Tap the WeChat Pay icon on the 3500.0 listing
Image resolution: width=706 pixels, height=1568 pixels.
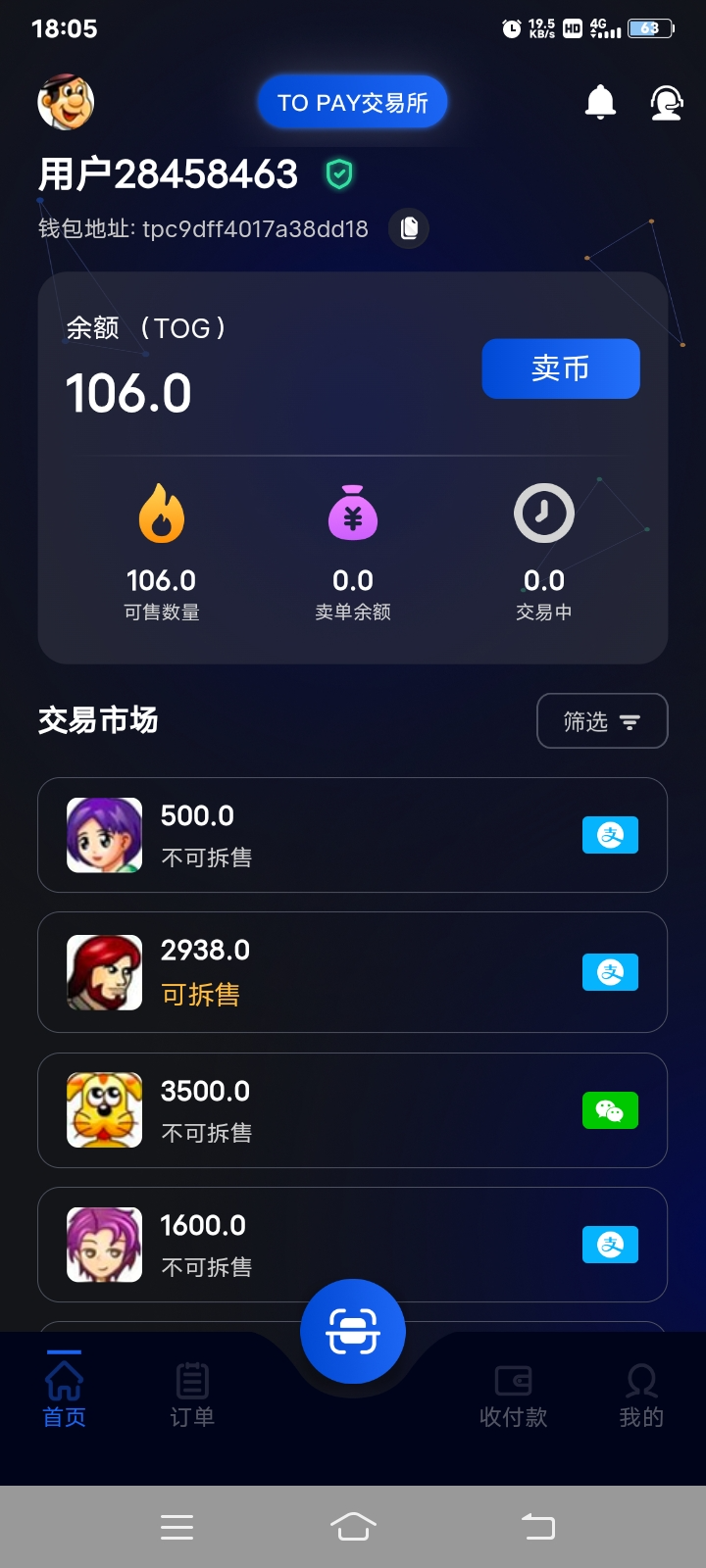coord(610,1109)
